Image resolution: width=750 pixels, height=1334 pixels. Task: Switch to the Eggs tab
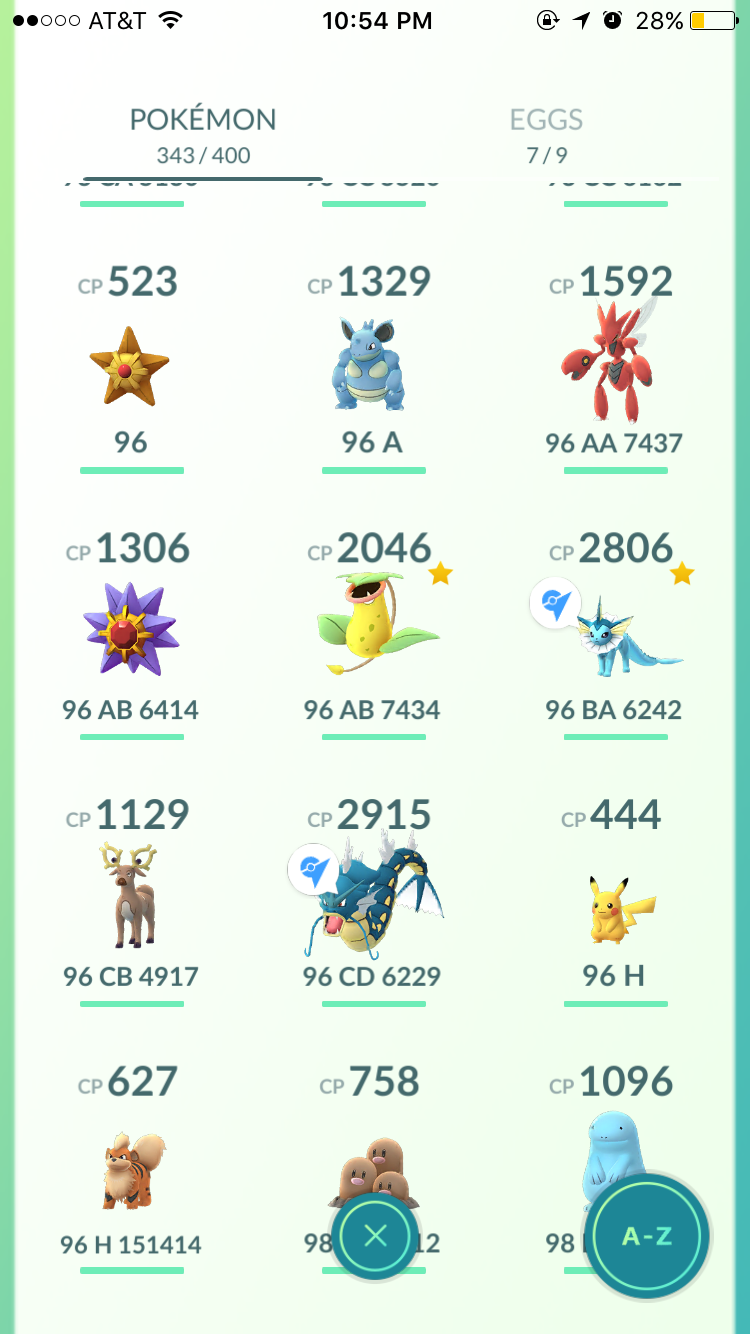pos(546,136)
